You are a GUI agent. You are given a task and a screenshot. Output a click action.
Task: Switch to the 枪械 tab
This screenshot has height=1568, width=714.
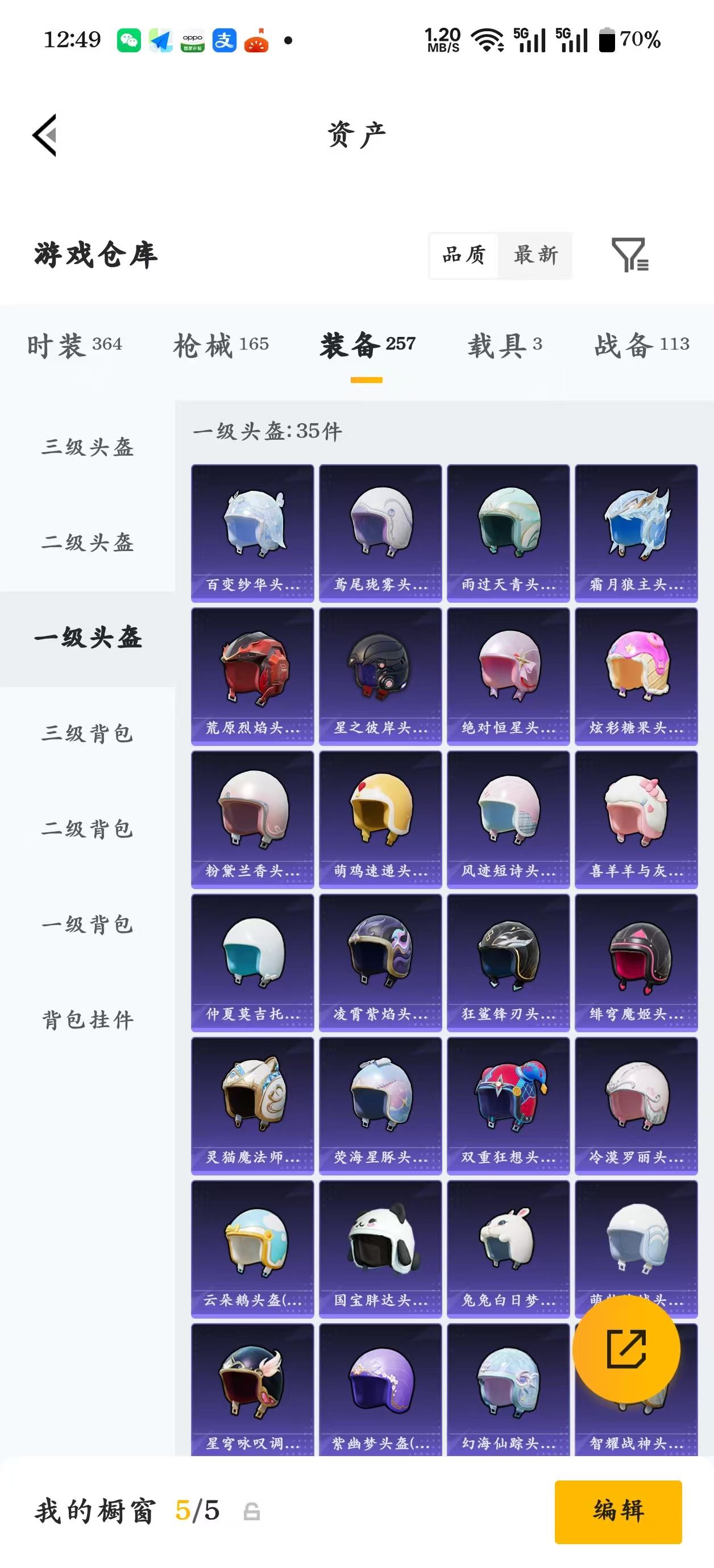(x=223, y=344)
